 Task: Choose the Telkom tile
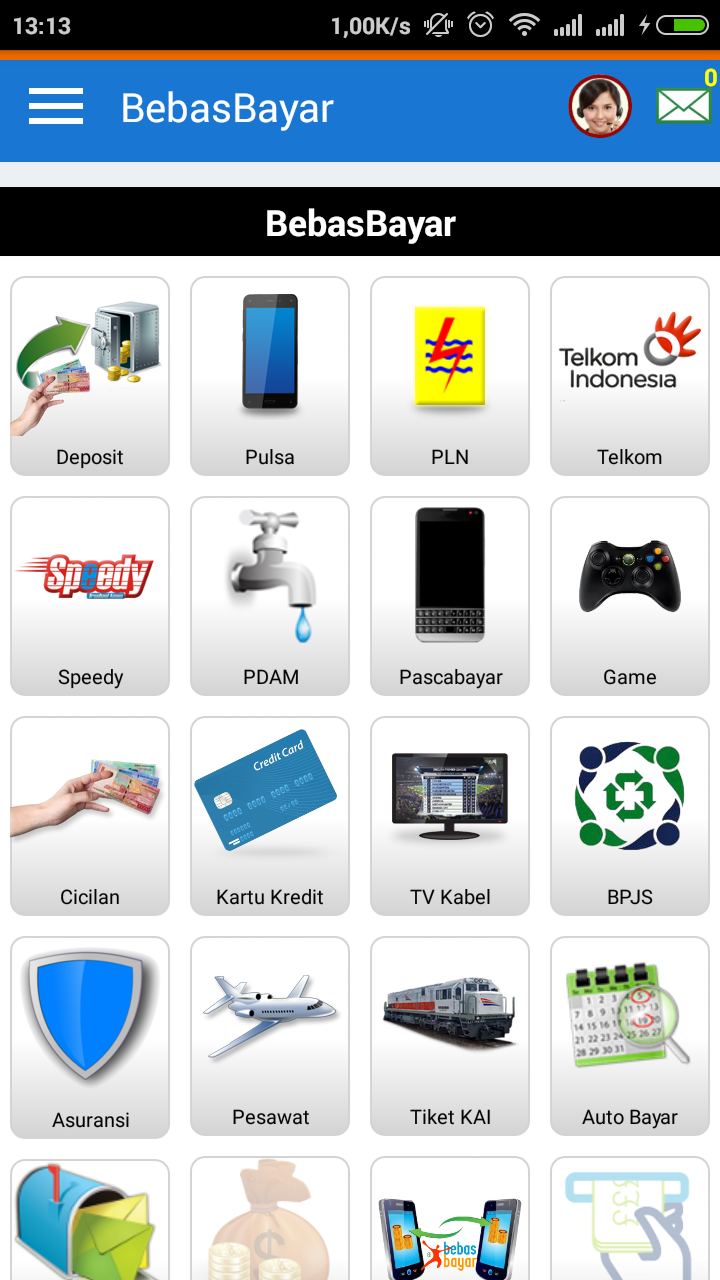630,376
